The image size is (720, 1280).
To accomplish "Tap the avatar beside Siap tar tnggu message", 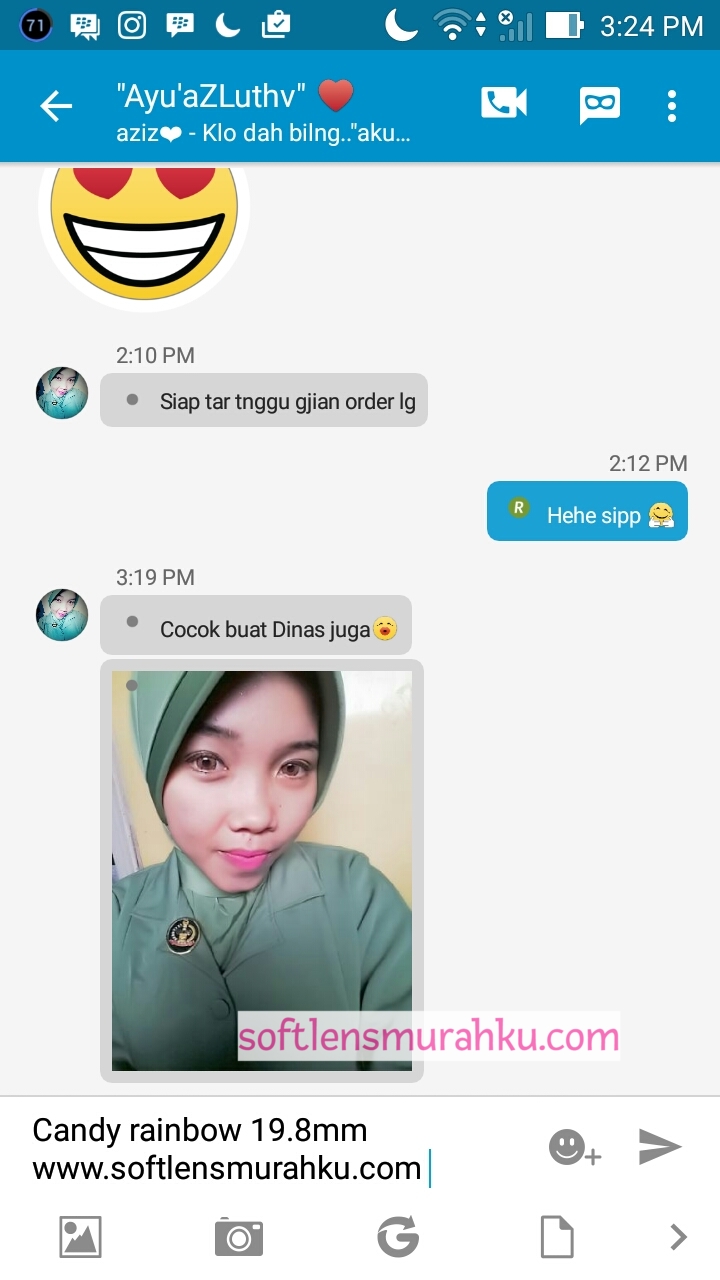I will [62, 393].
